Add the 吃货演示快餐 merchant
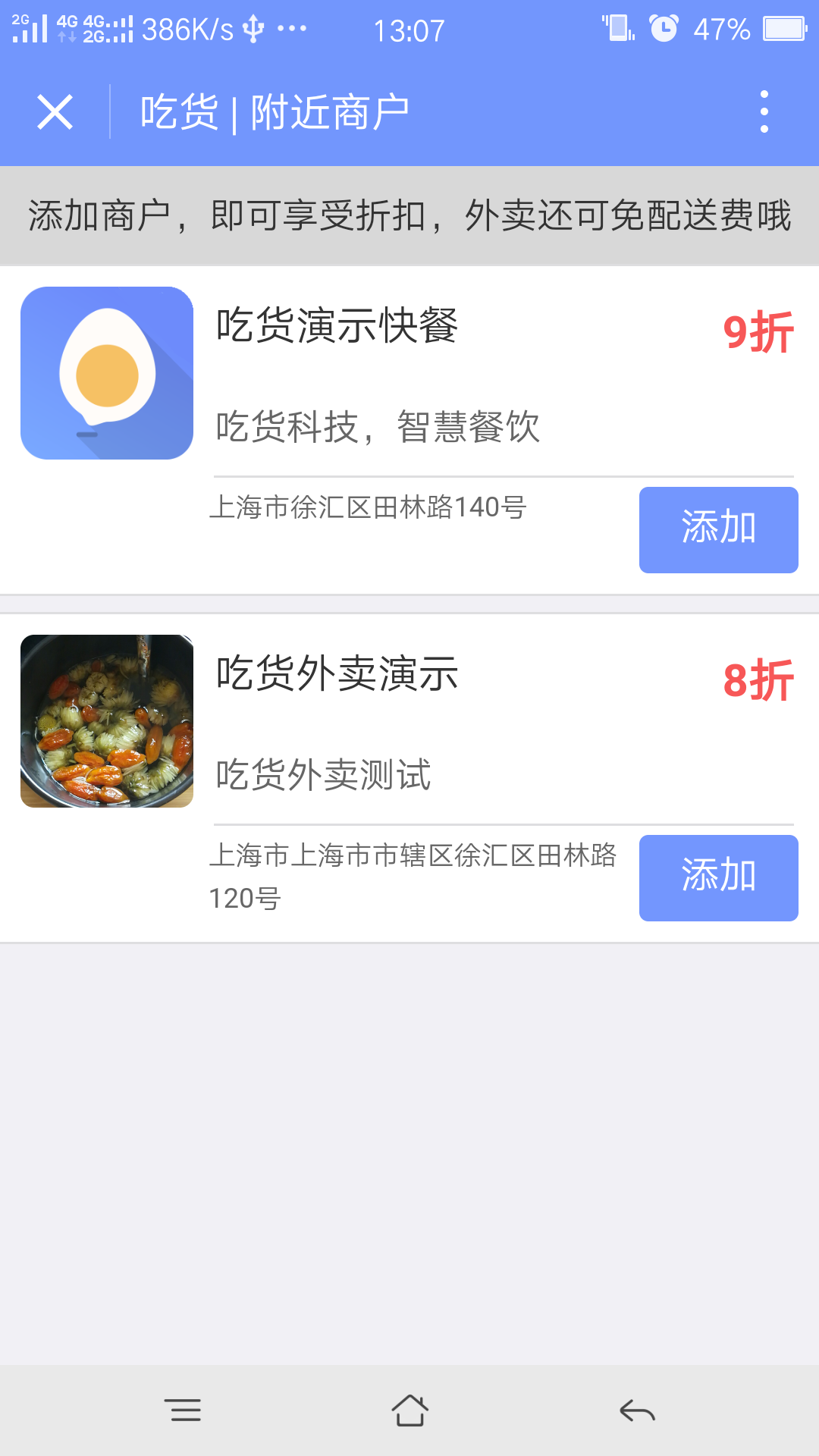 pos(718,529)
